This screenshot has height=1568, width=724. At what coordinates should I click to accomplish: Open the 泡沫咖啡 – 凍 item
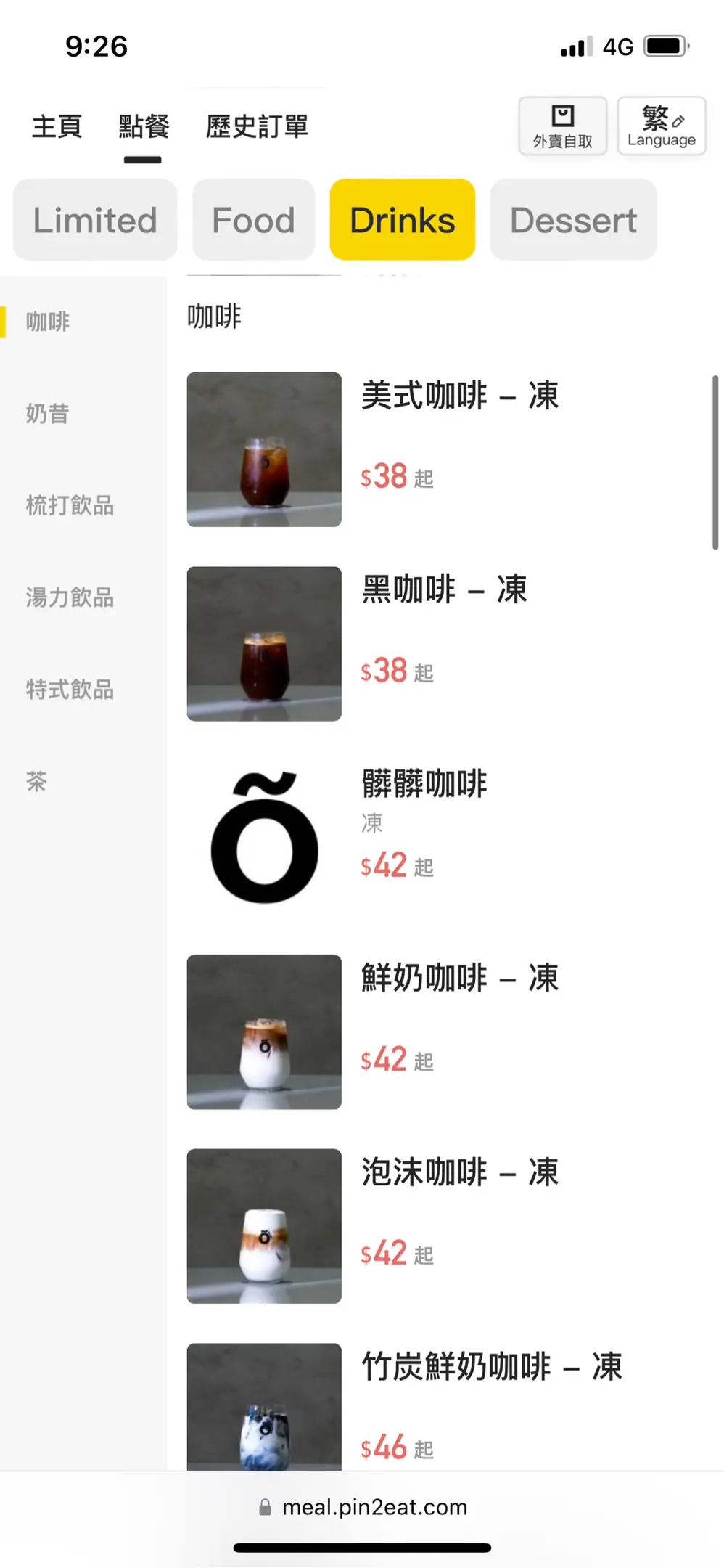click(459, 1172)
